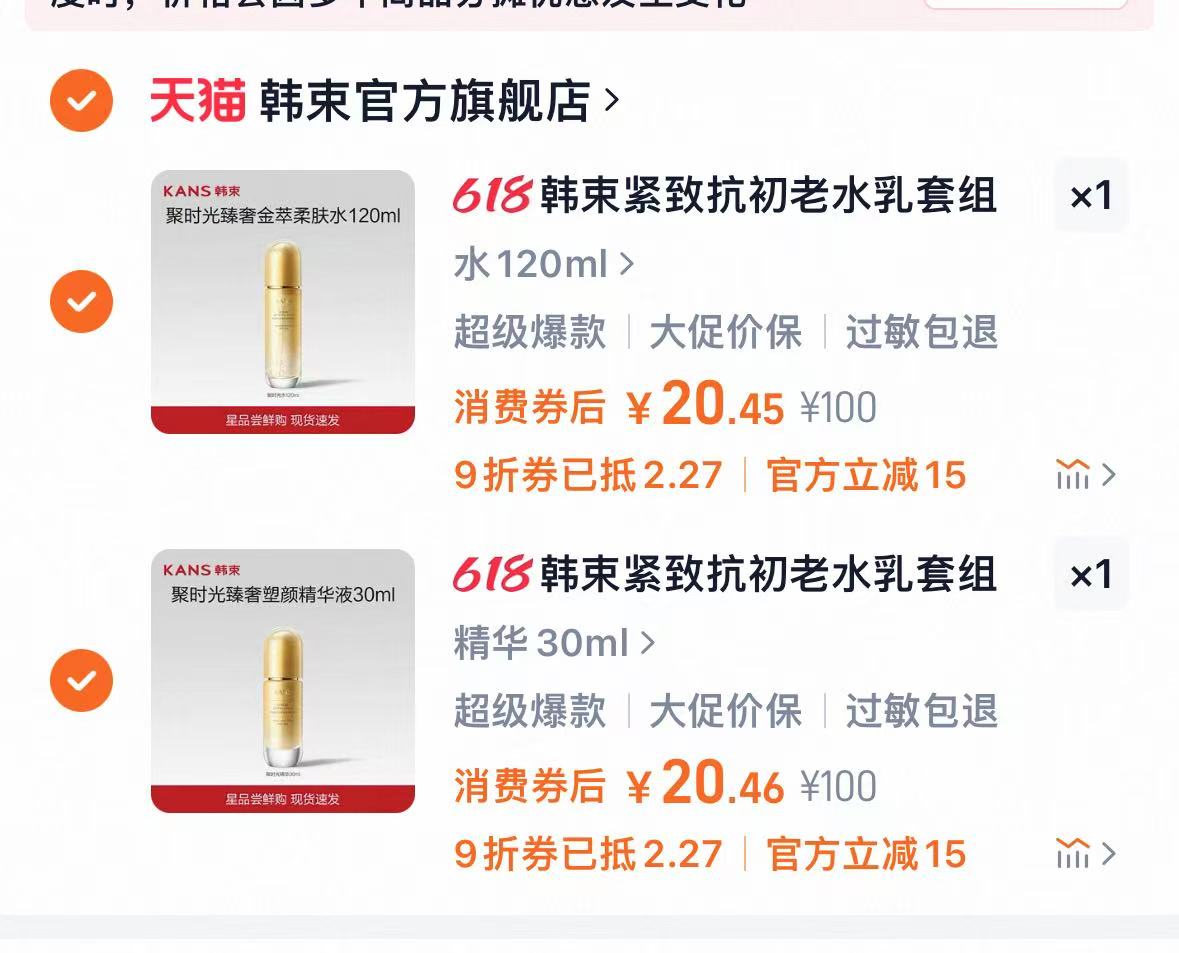The width and height of the screenshot is (1179, 953).
Task: Change the 精华 30ml variant selection
Action: (x=555, y=643)
